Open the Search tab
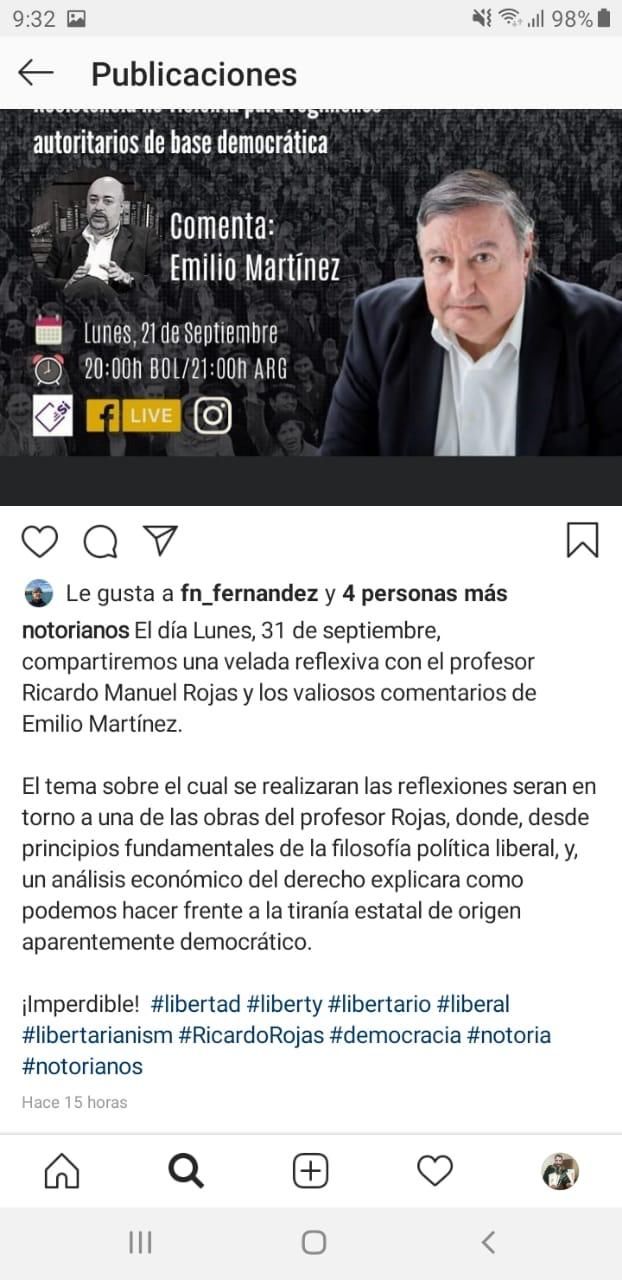The width and height of the screenshot is (622, 1280). (x=186, y=1170)
